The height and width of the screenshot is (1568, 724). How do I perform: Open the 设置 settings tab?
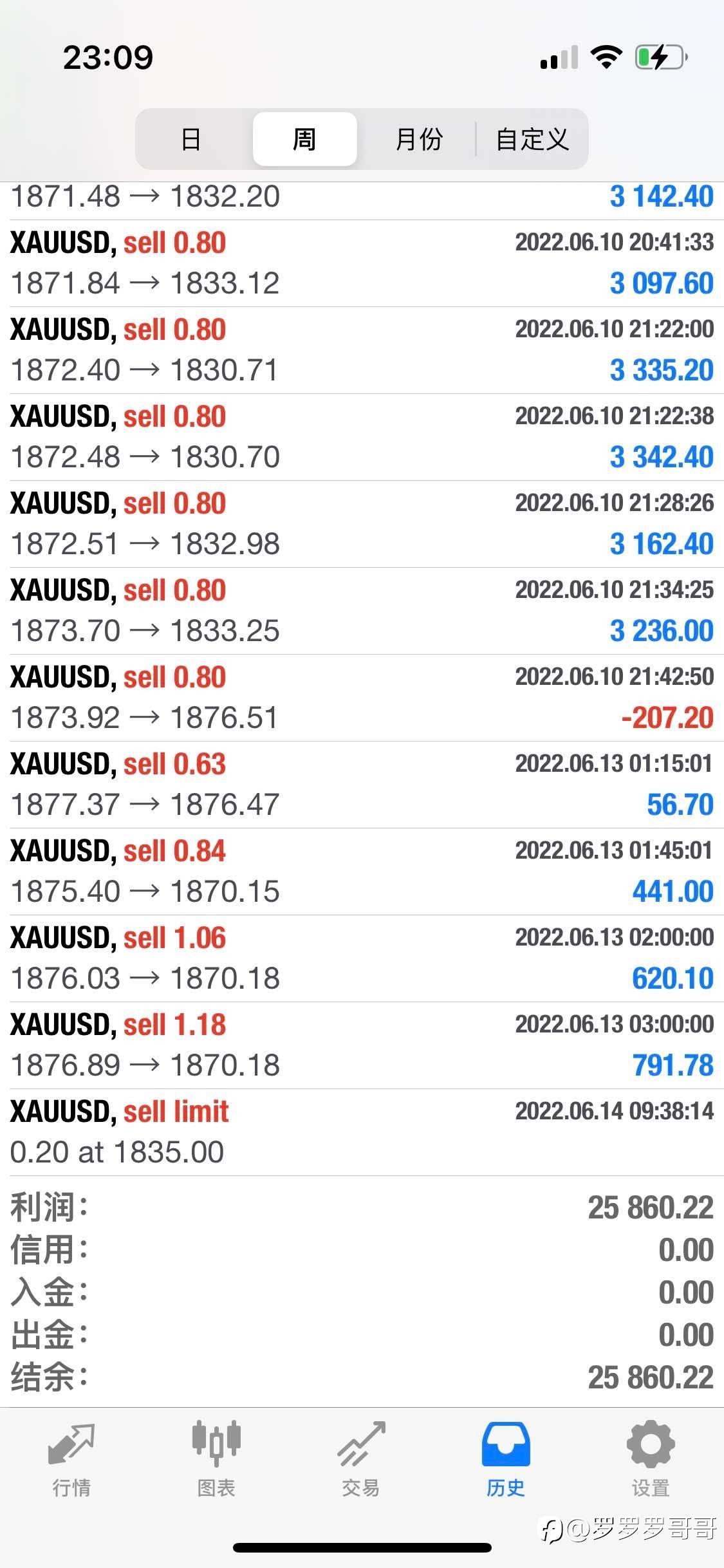pyautogui.click(x=651, y=1461)
